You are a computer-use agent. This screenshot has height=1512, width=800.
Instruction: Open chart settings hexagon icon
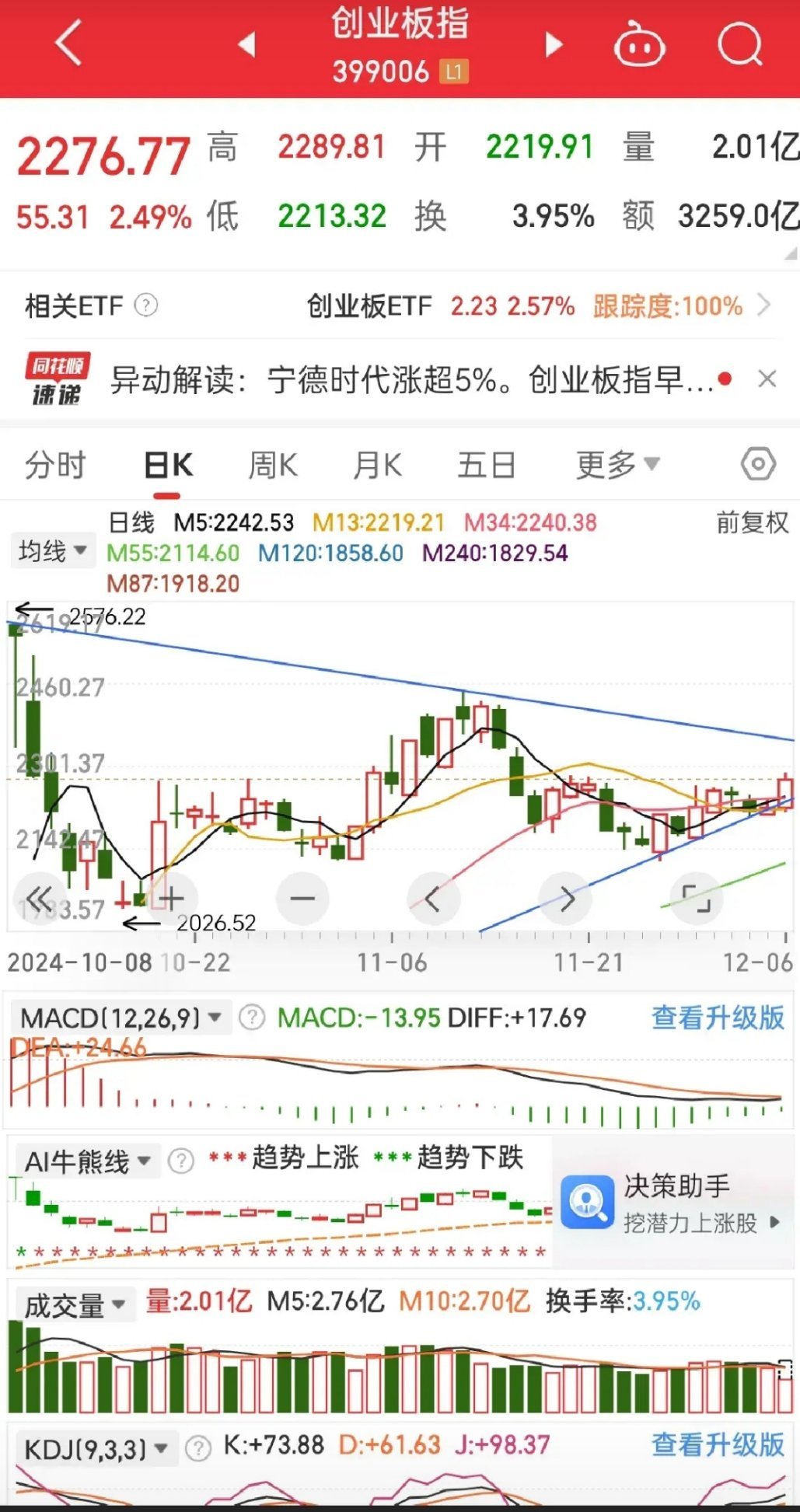click(x=757, y=464)
